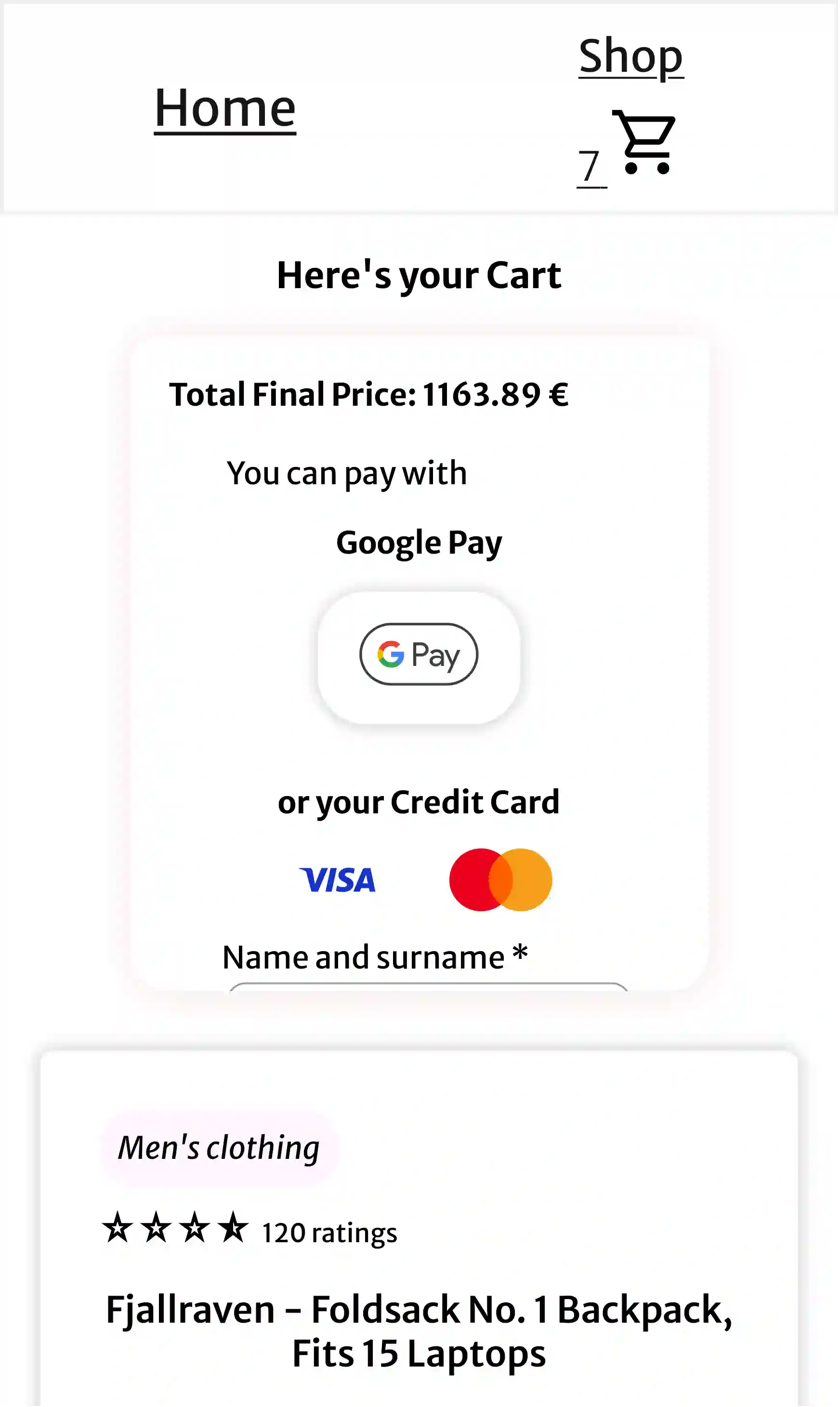This screenshot has width=840, height=1407.
Task: Click the Google Pay button
Action: coord(419,654)
